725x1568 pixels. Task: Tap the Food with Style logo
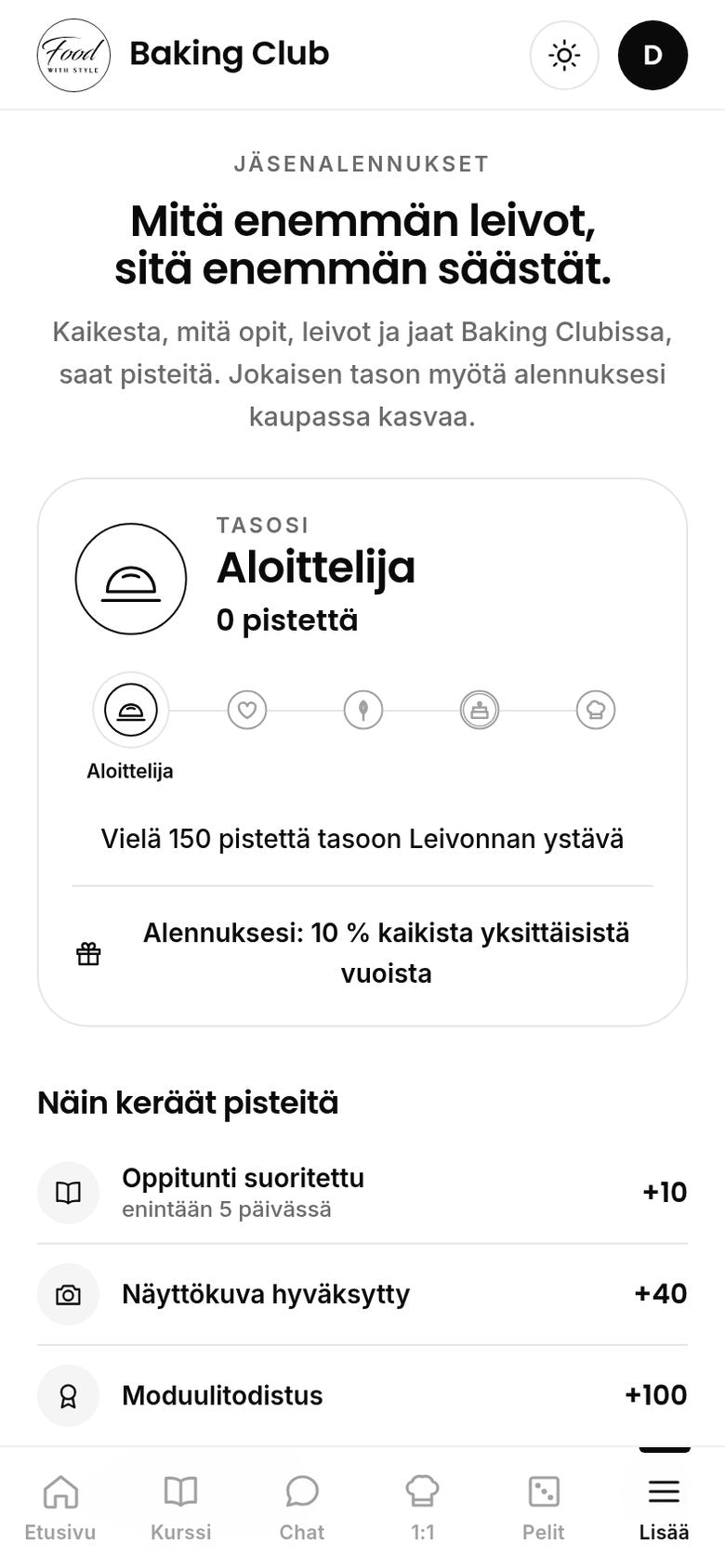point(73,55)
